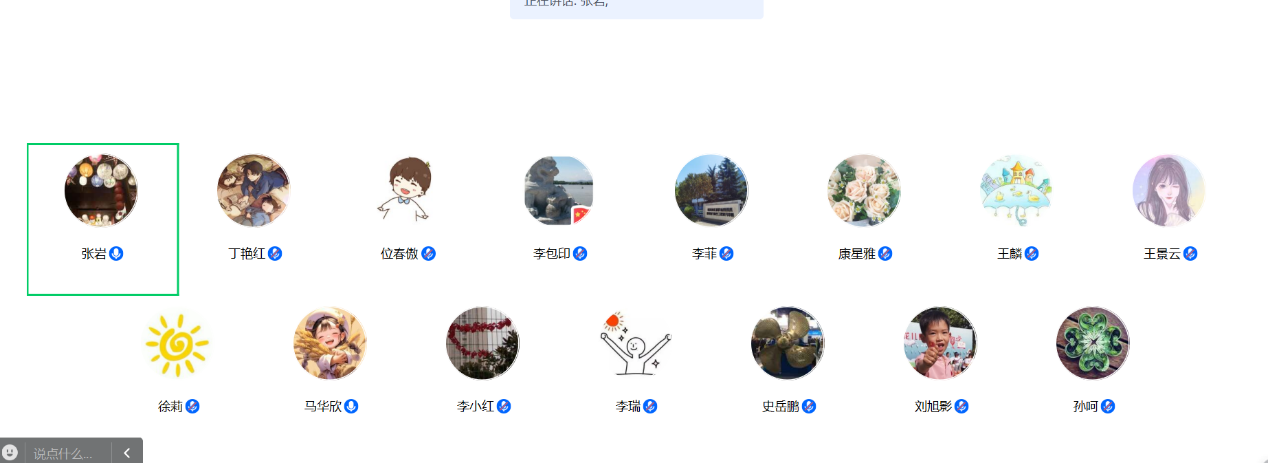This screenshot has width=1268, height=463.
Task: Select 李菲's participant tile
Action: point(711,190)
